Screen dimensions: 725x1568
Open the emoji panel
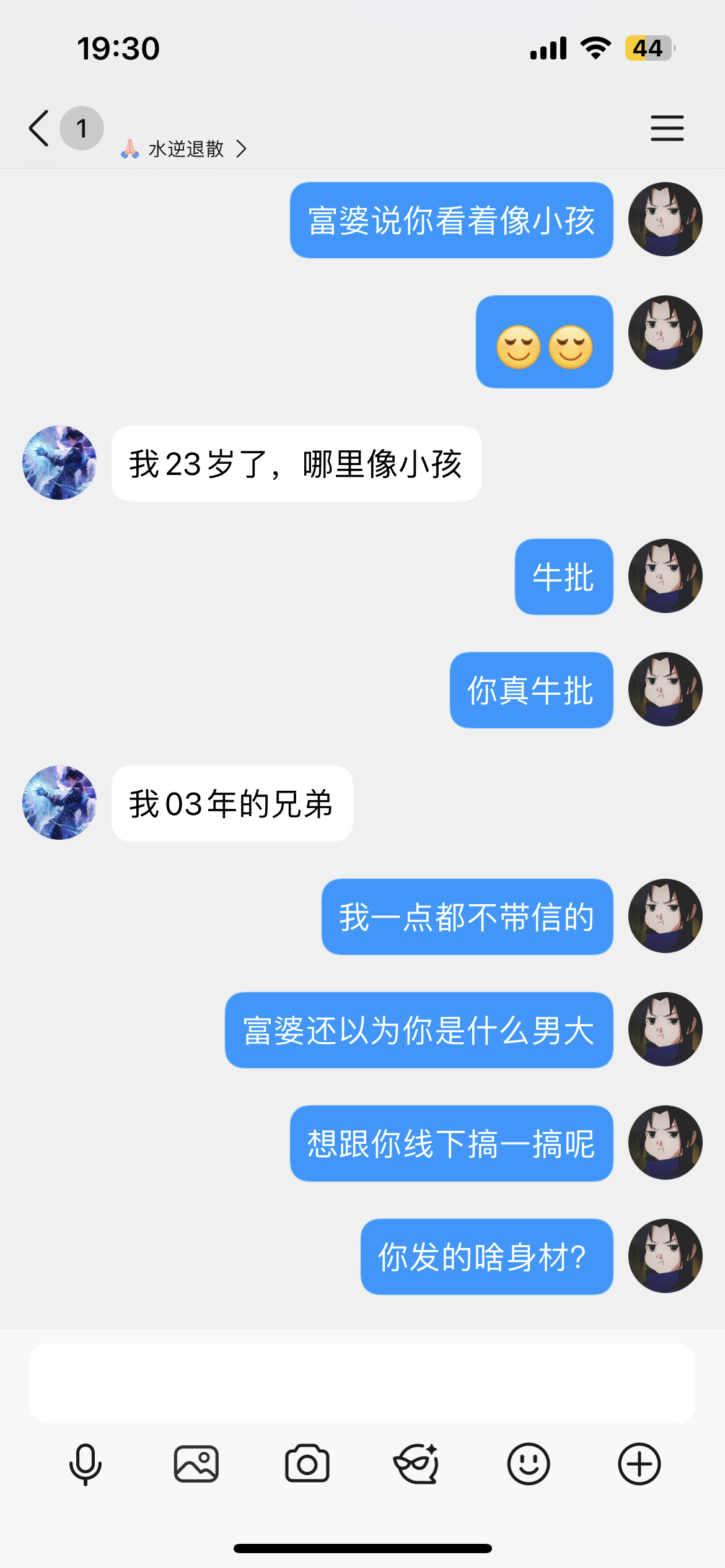(528, 1465)
